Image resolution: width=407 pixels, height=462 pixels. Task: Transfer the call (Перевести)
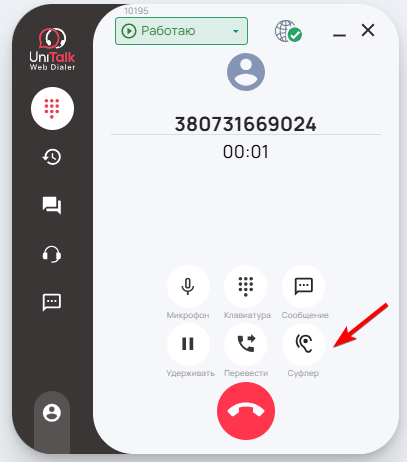click(246, 344)
